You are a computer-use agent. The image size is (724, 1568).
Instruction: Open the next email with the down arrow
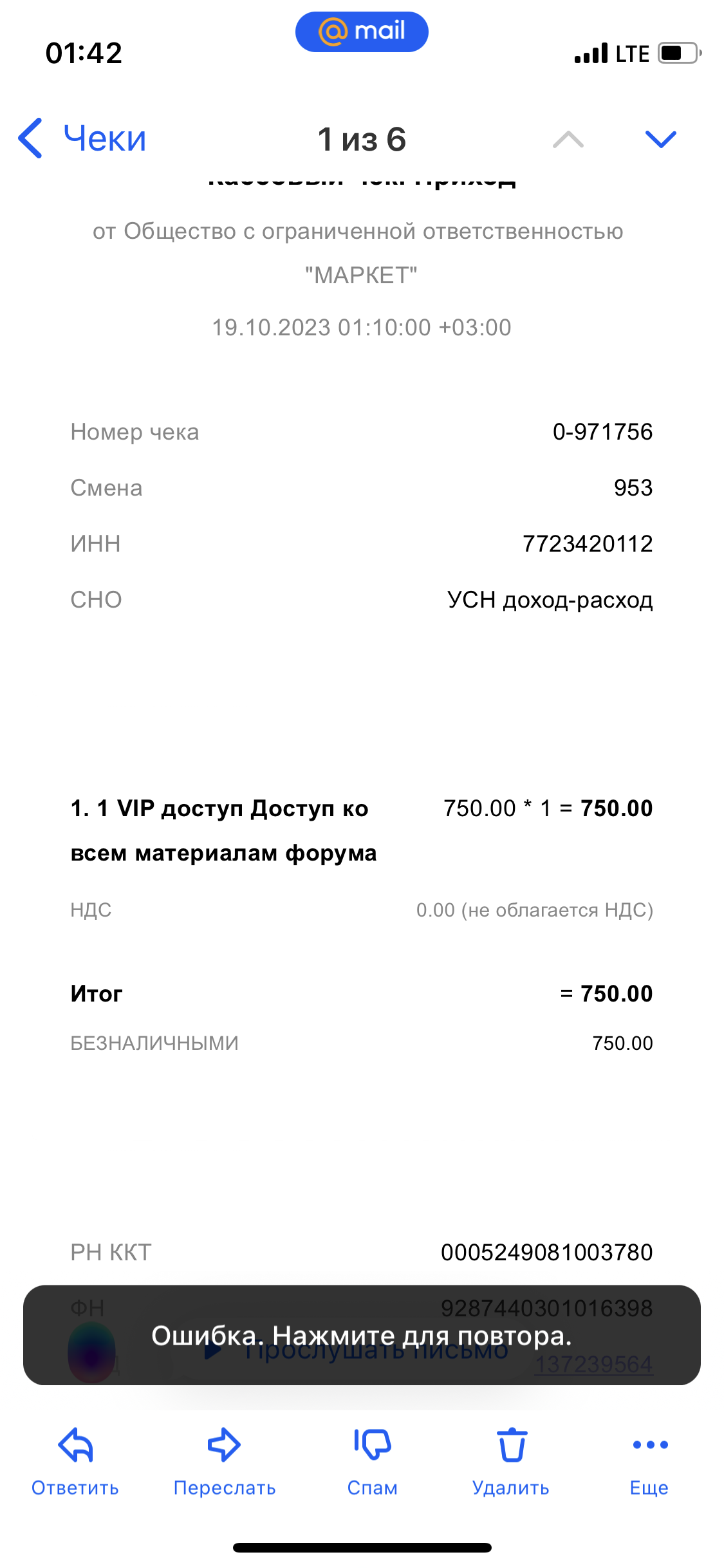[x=660, y=139]
